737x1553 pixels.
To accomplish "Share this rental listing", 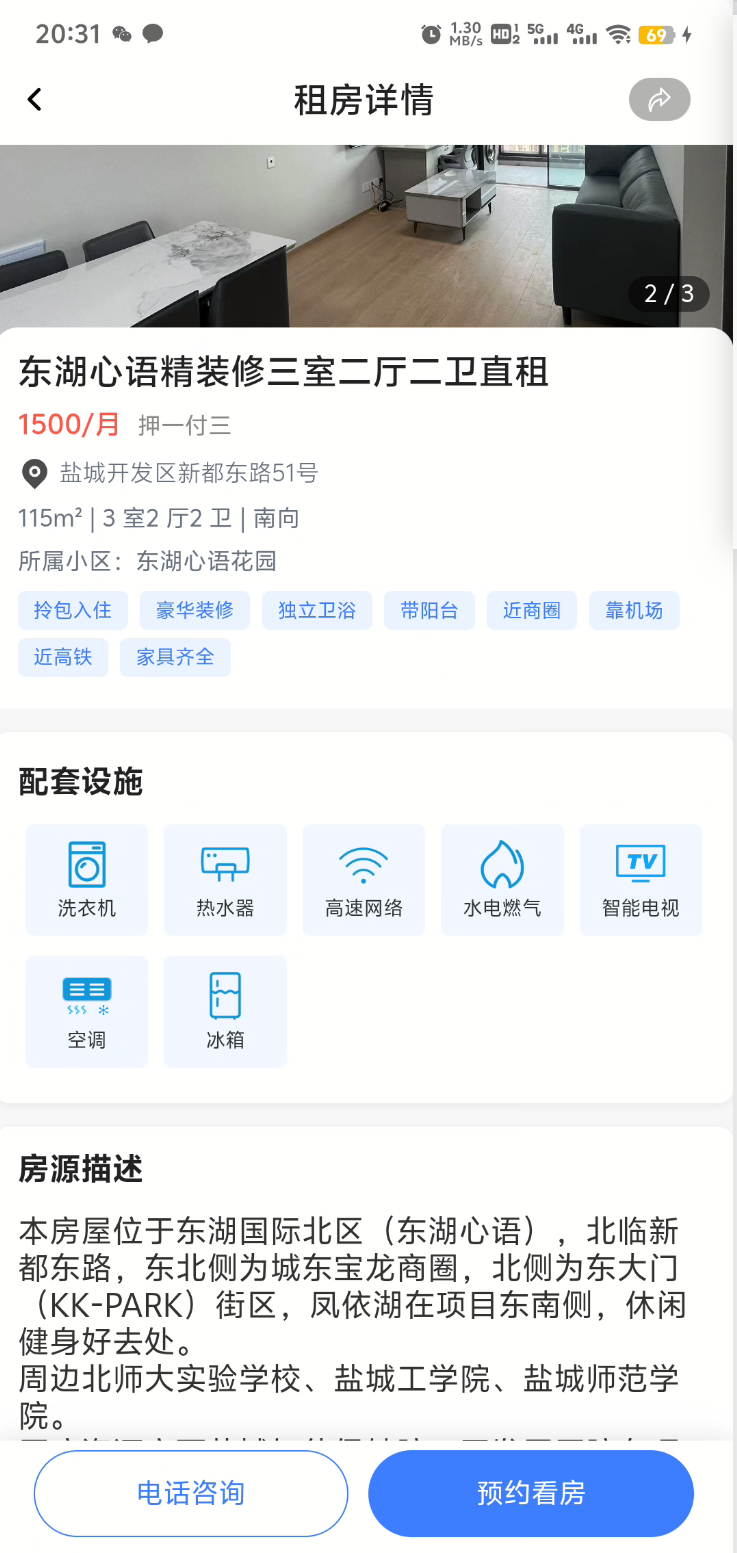I will pos(659,100).
